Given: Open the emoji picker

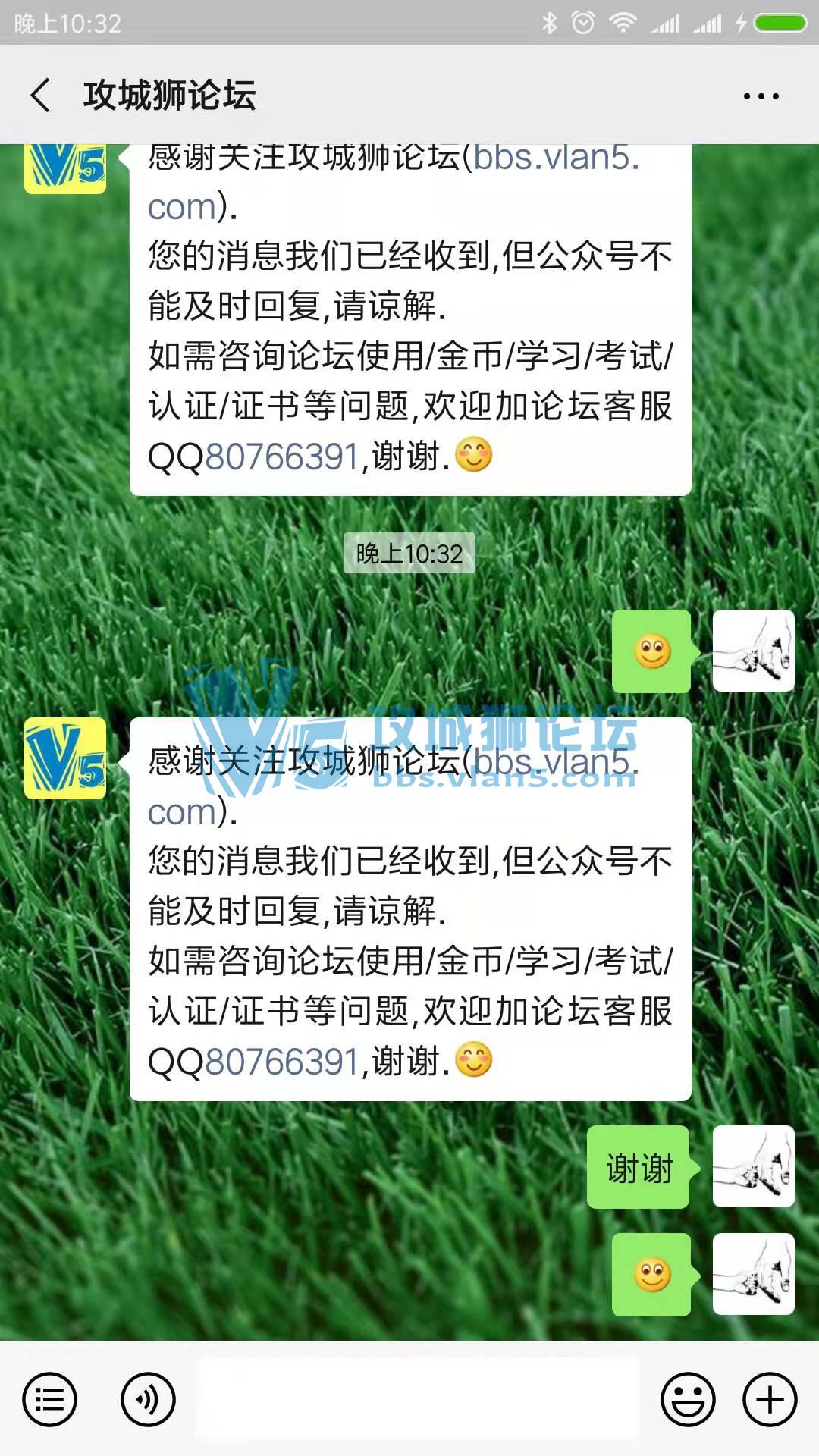Looking at the screenshot, I should [x=688, y=1399].
